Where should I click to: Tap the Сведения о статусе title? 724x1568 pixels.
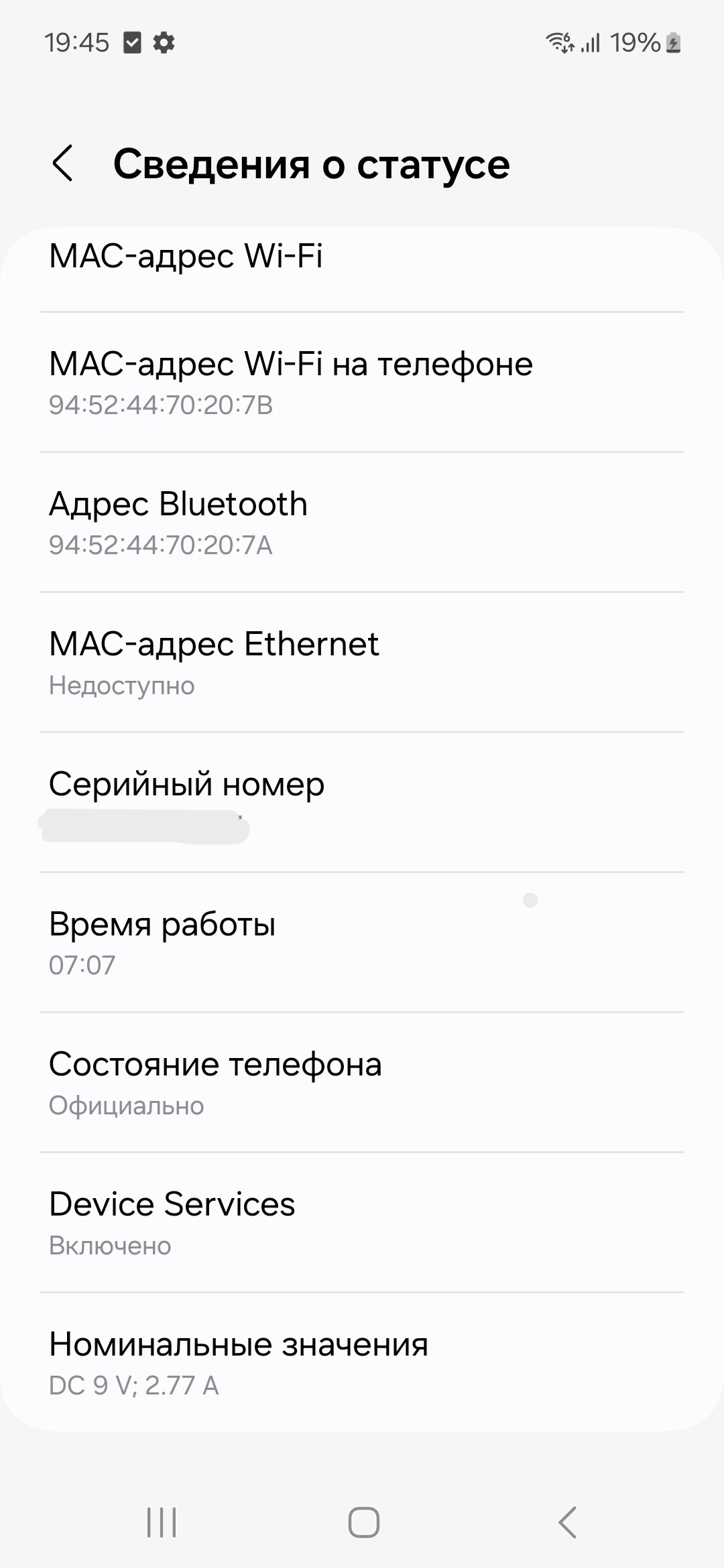[x=311, y=164]
